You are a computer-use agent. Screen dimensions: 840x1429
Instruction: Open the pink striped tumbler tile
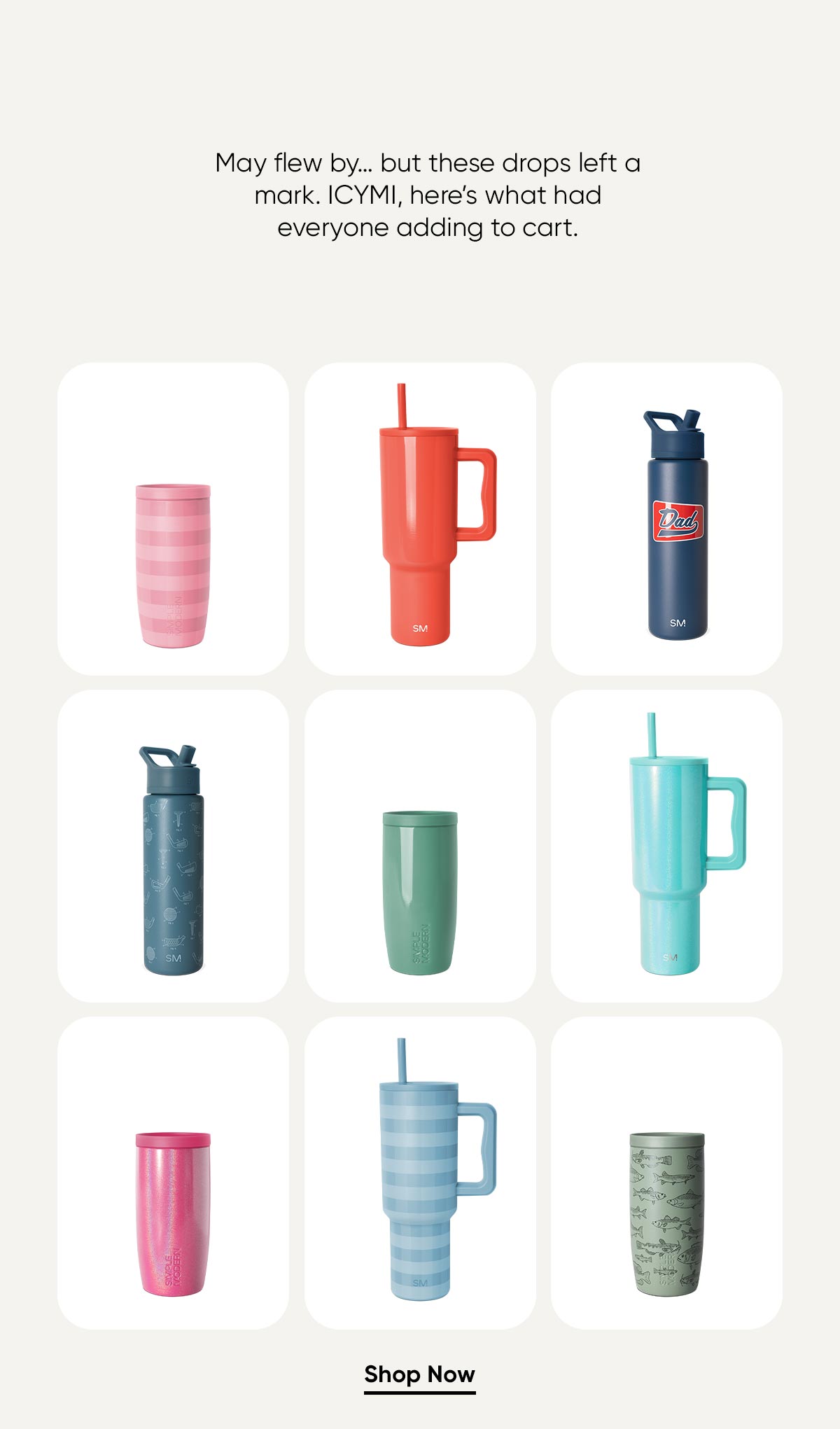(x=173, y=519)
